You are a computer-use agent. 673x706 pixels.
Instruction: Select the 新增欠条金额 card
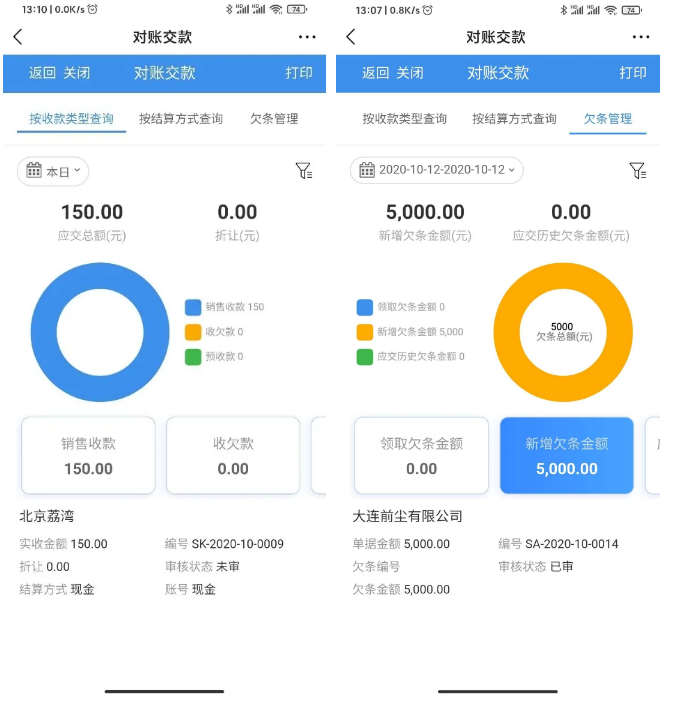[566, 456]
